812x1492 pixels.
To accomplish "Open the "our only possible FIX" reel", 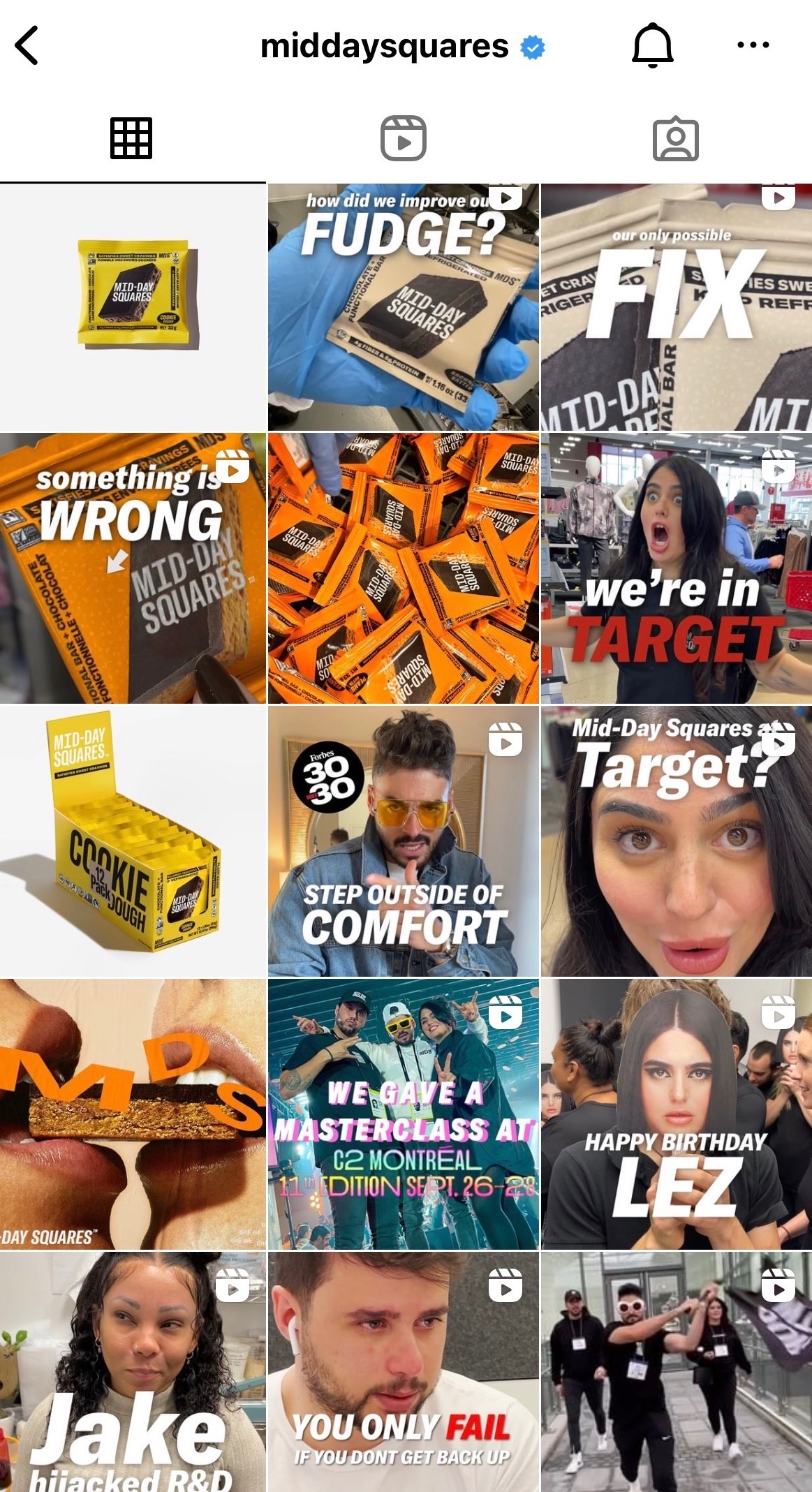I will 676,307.
